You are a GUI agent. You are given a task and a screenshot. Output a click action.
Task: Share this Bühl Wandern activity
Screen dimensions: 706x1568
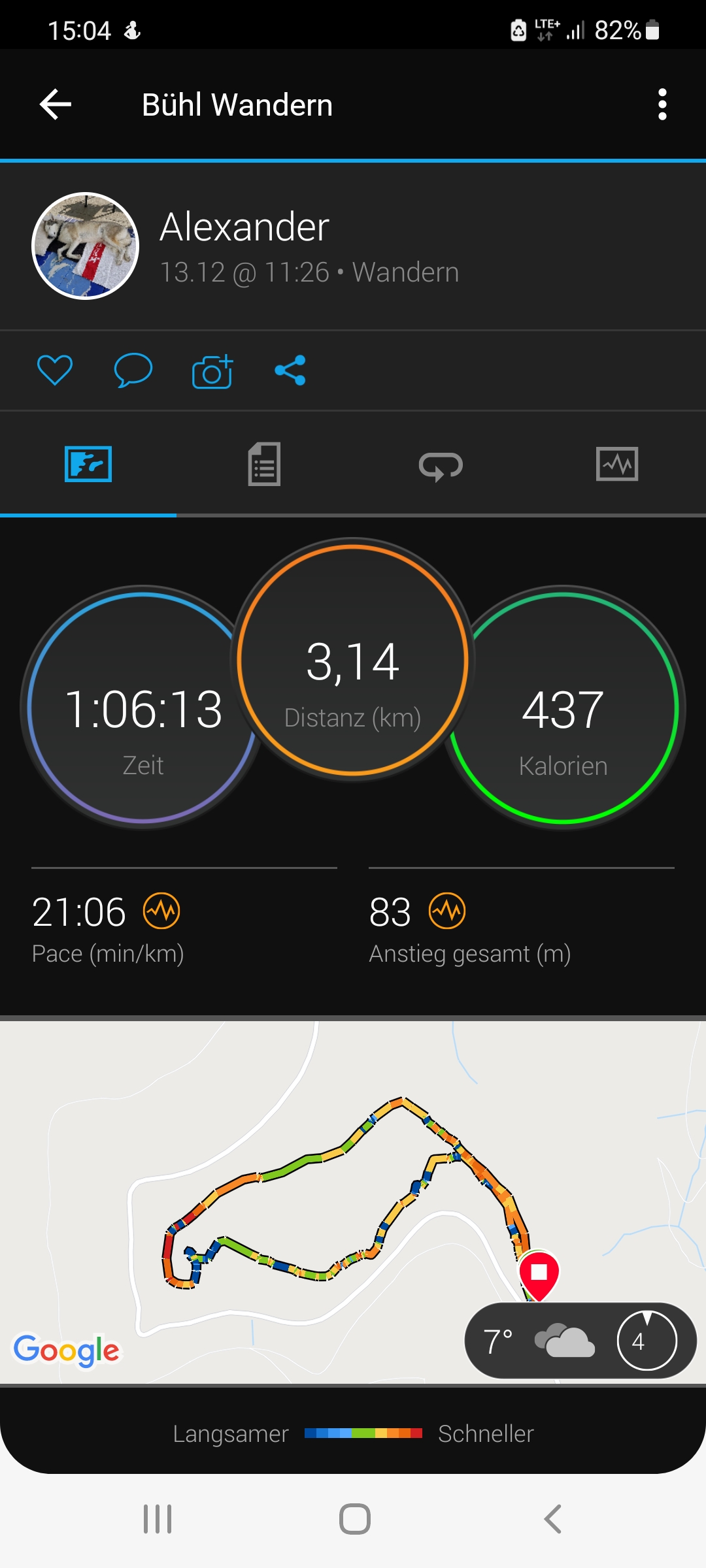pyautogui.click(x=290, y=370)
